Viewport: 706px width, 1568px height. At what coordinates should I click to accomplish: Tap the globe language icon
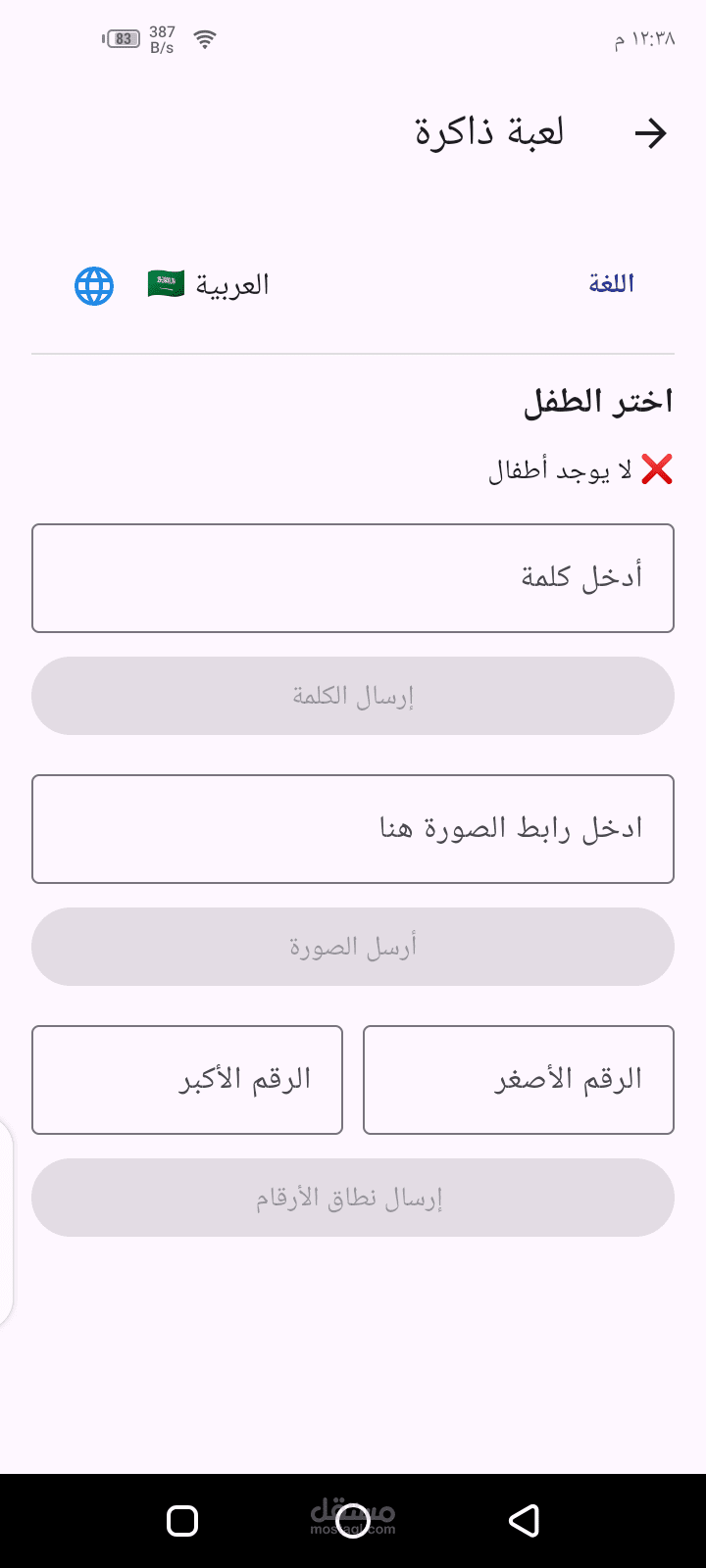94,286
